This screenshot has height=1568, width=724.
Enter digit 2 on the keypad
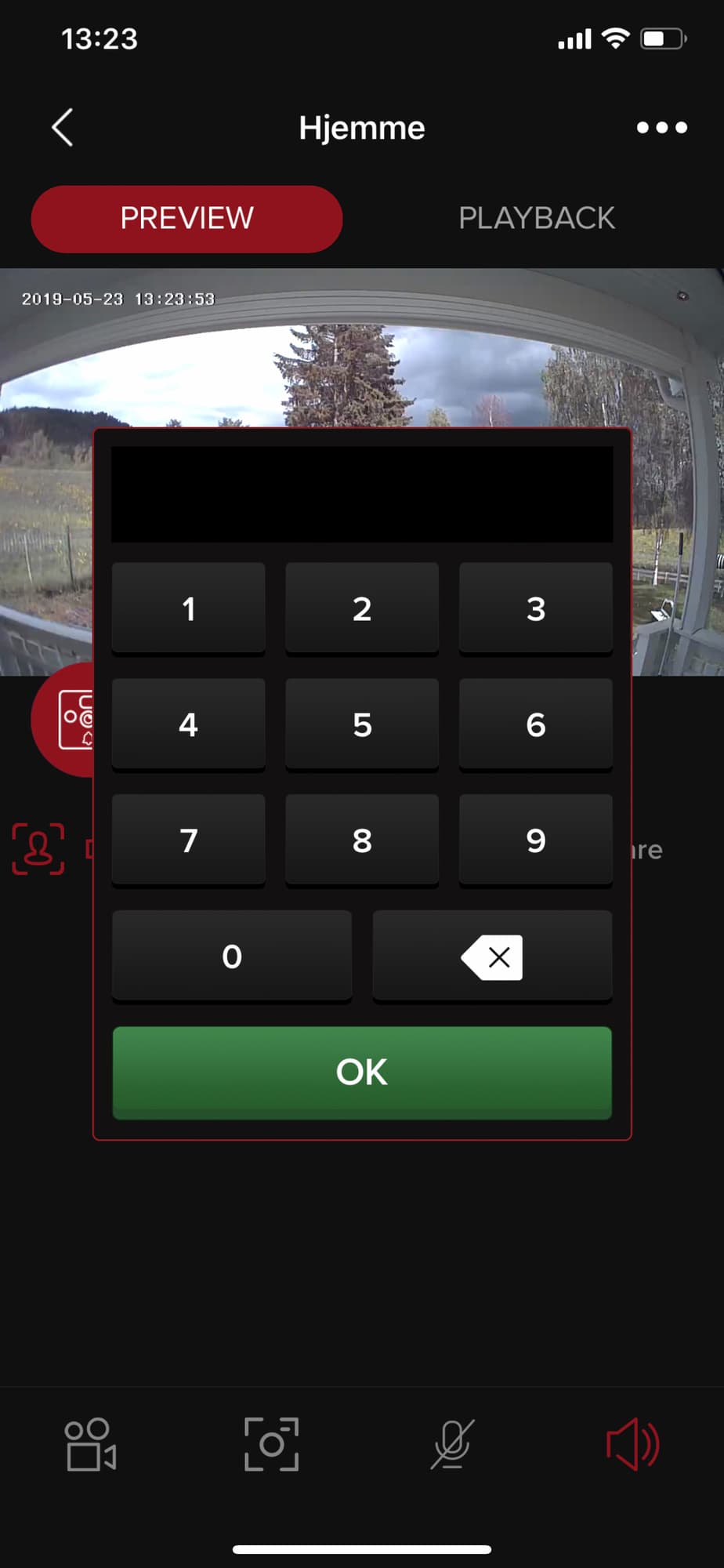tap(361, 608)
